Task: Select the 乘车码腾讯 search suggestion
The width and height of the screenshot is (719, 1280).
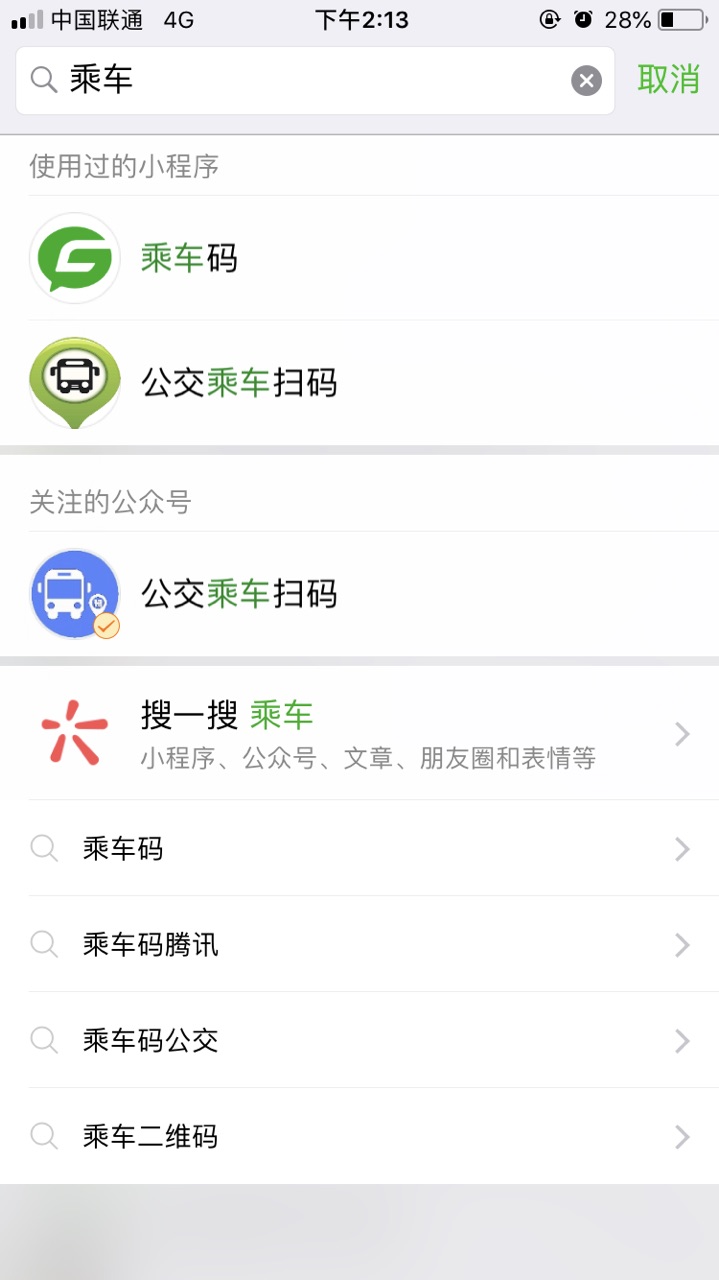Action: (x=360, y=945)
